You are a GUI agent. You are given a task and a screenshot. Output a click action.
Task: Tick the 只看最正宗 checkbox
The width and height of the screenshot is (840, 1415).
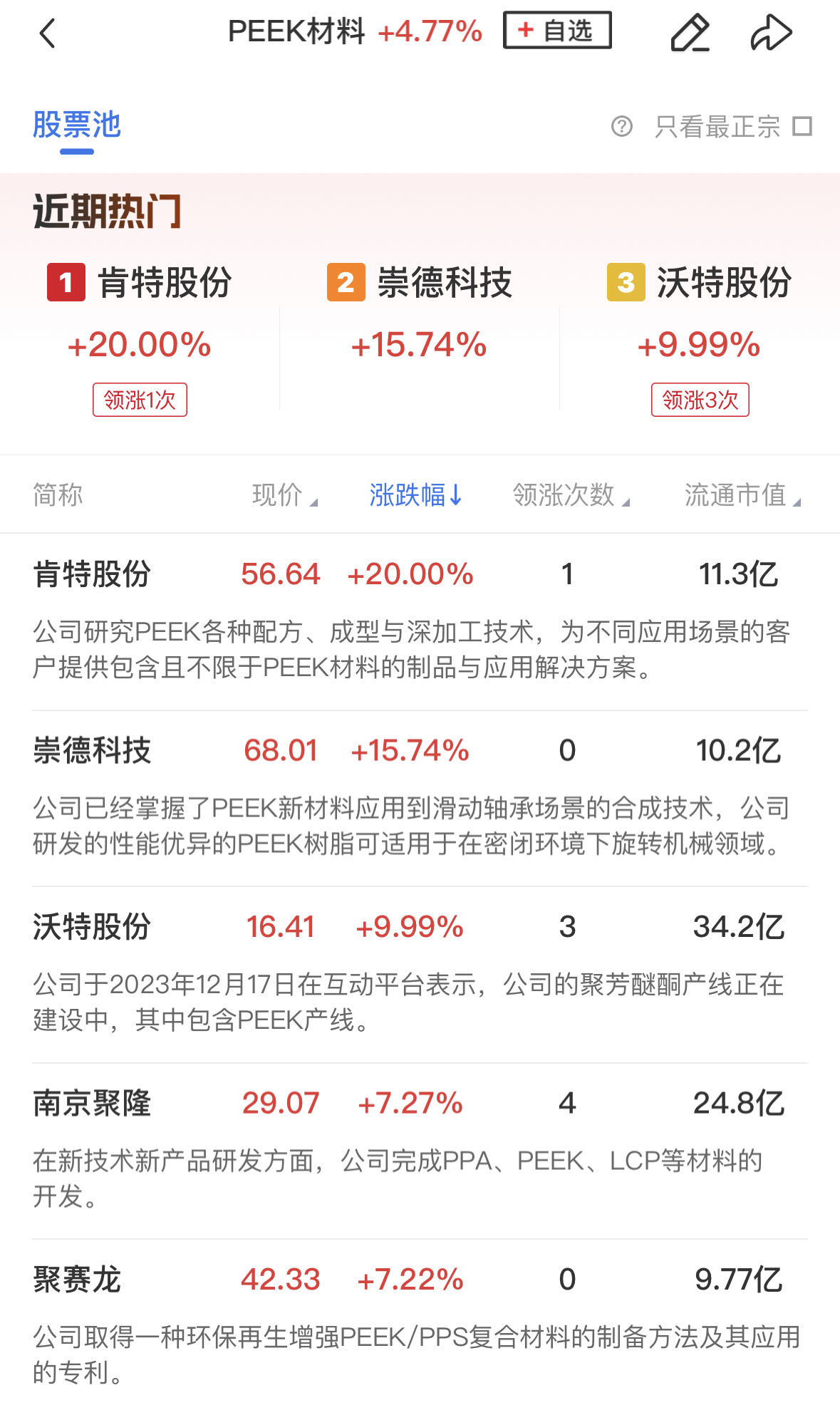[x=803, y=127]
